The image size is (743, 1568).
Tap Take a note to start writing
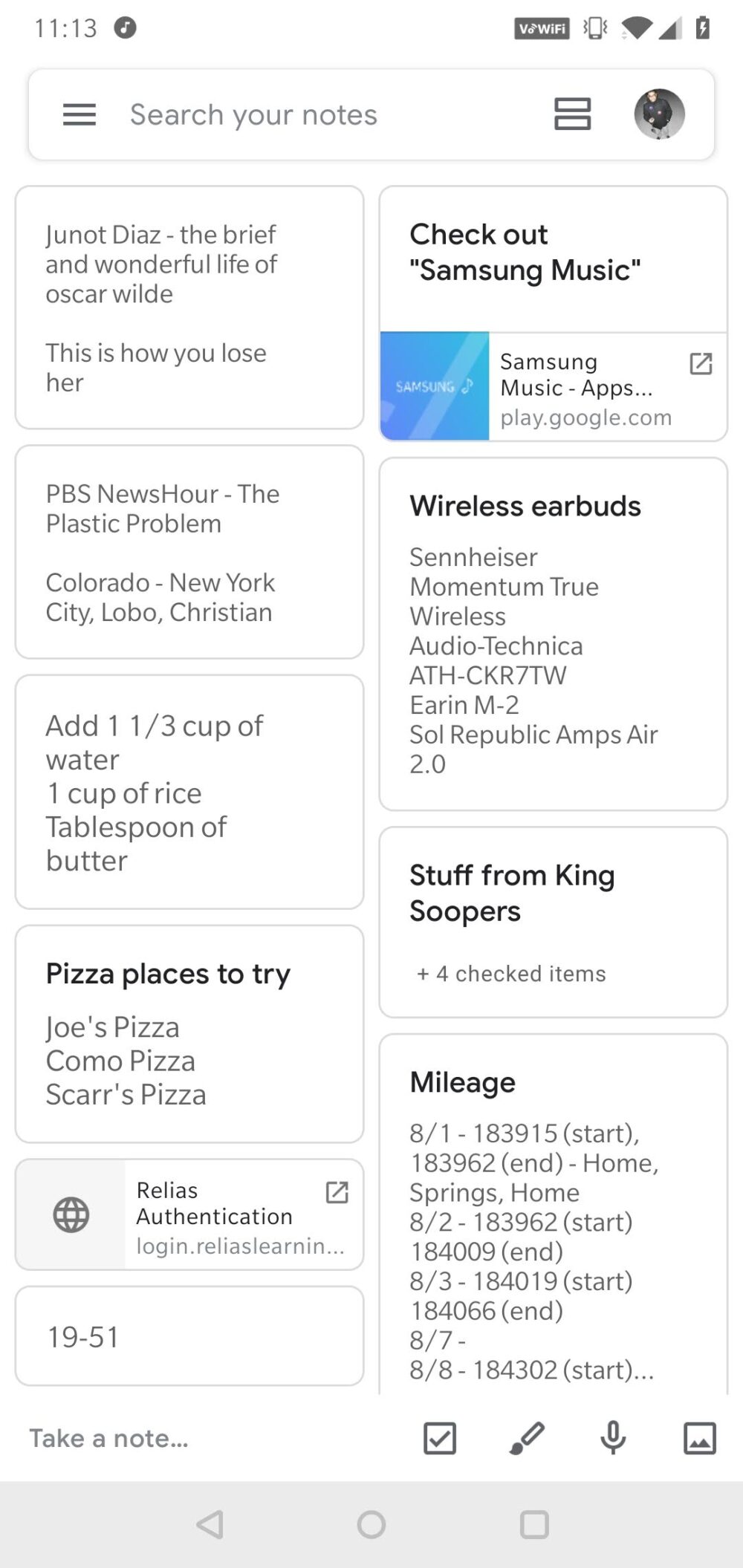[x=108, y=1438]
